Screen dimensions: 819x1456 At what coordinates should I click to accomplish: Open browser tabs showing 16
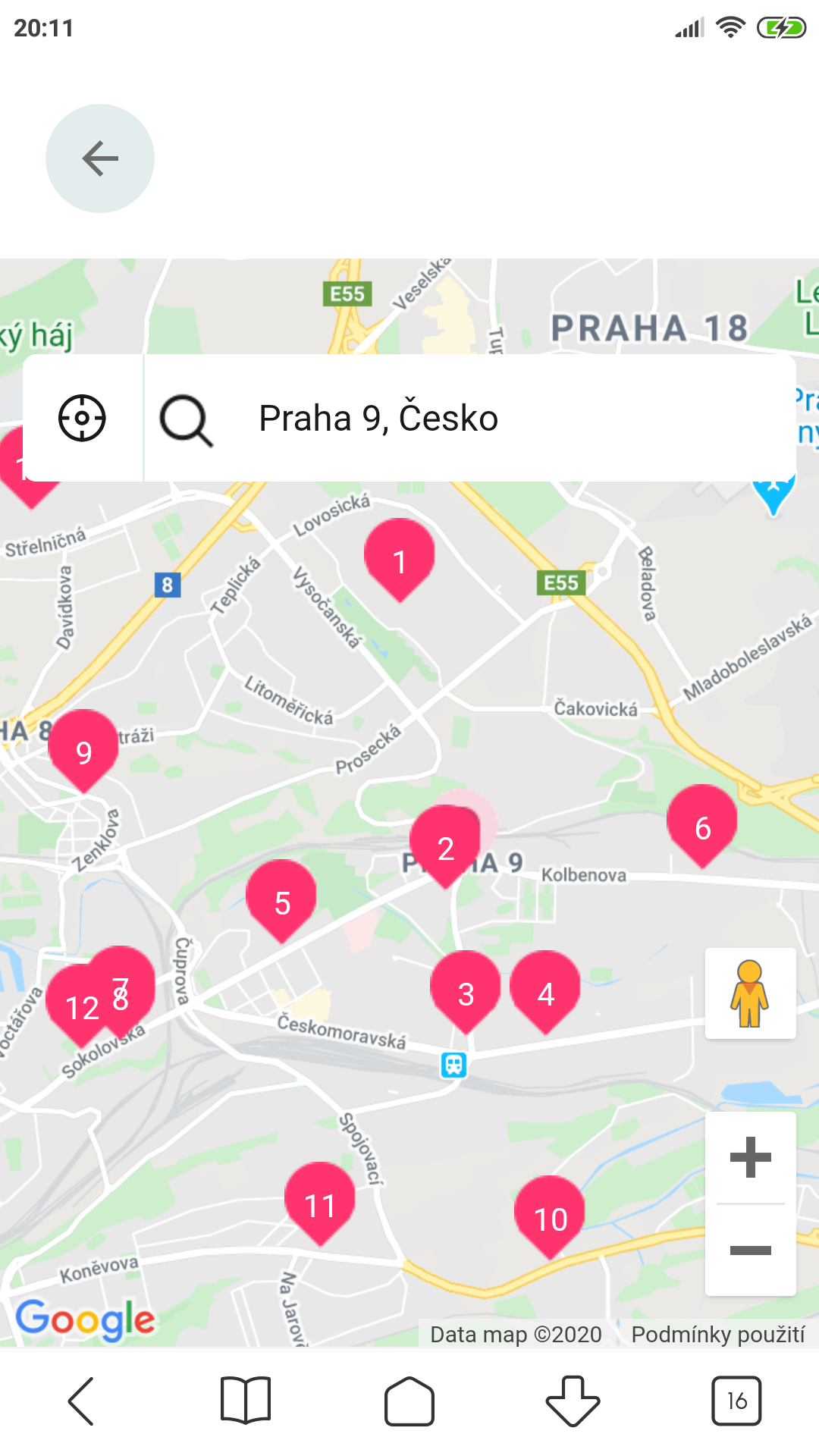[x=736, y=1401]
